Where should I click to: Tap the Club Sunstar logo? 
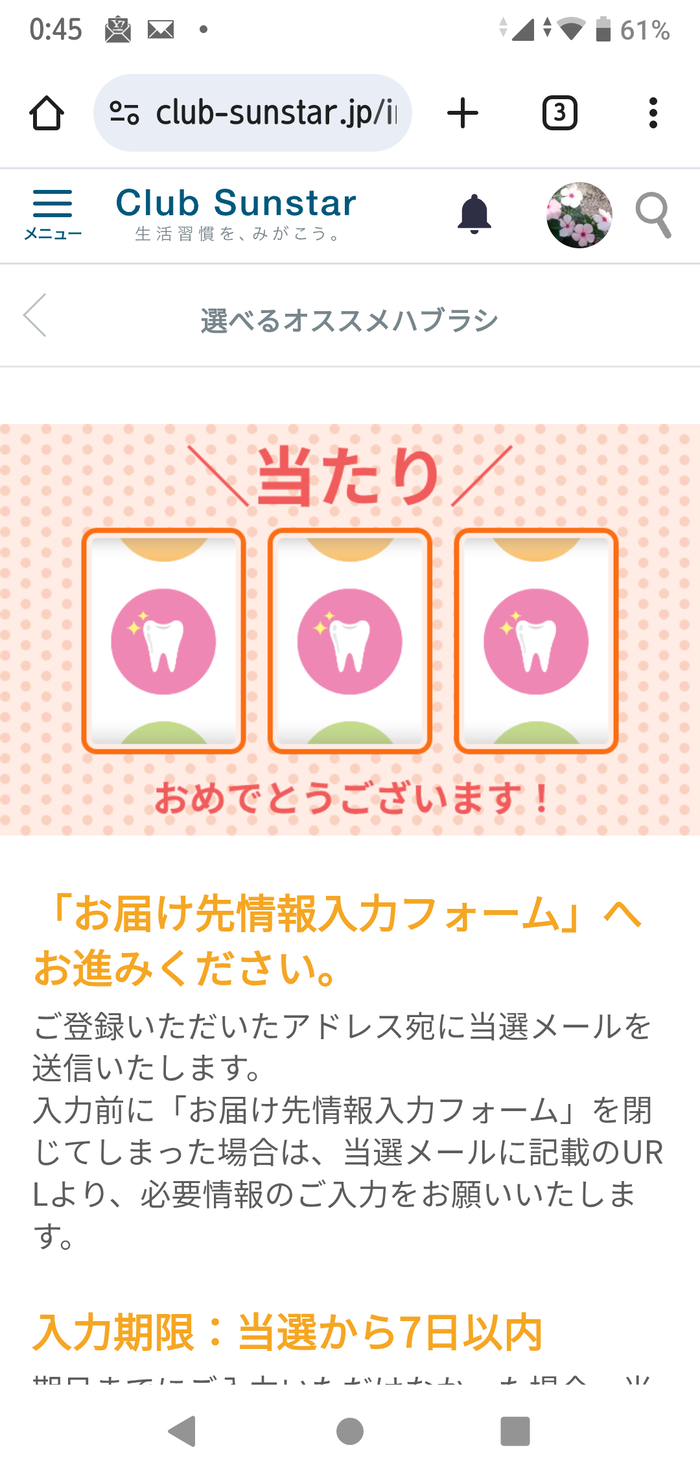[x=236, y=214]
